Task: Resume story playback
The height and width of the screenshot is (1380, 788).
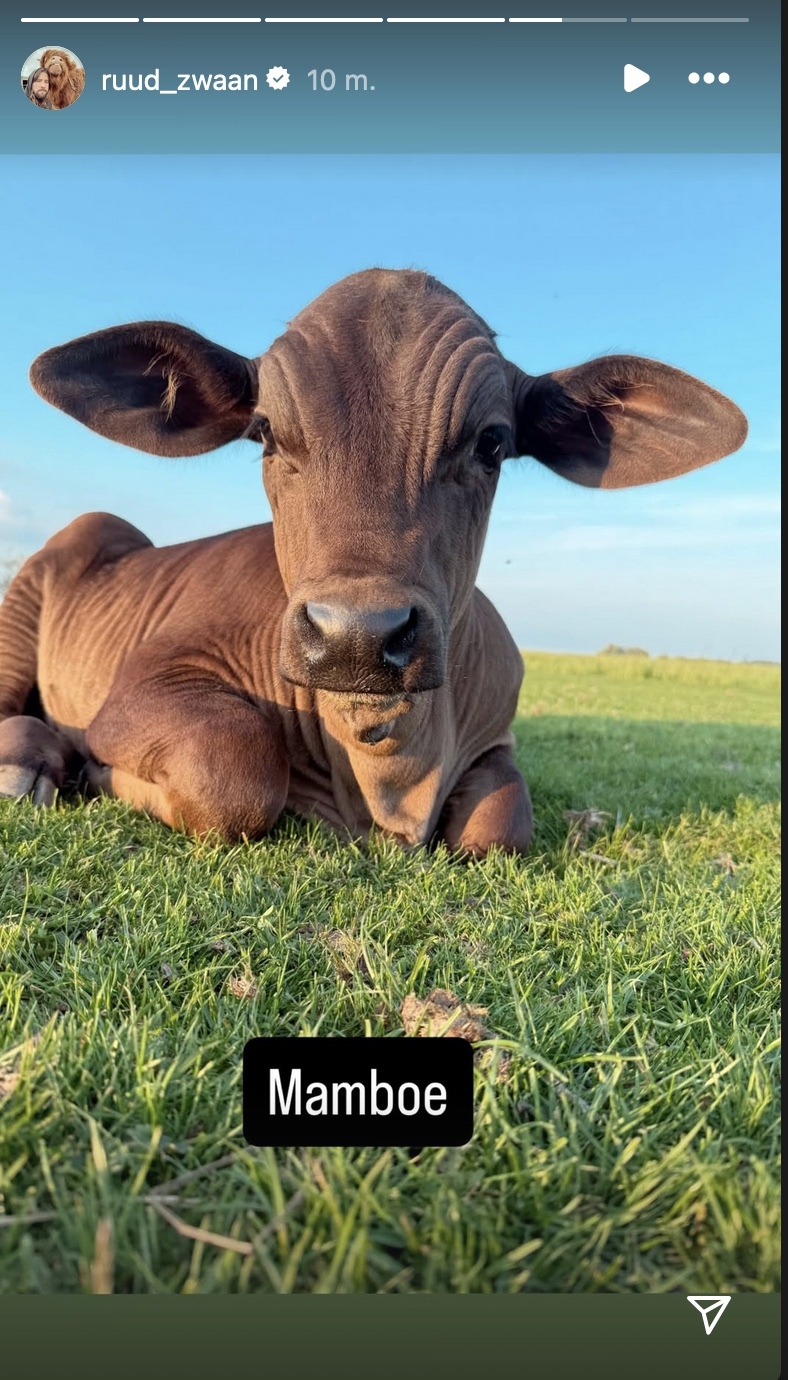Action: point(636,78)
